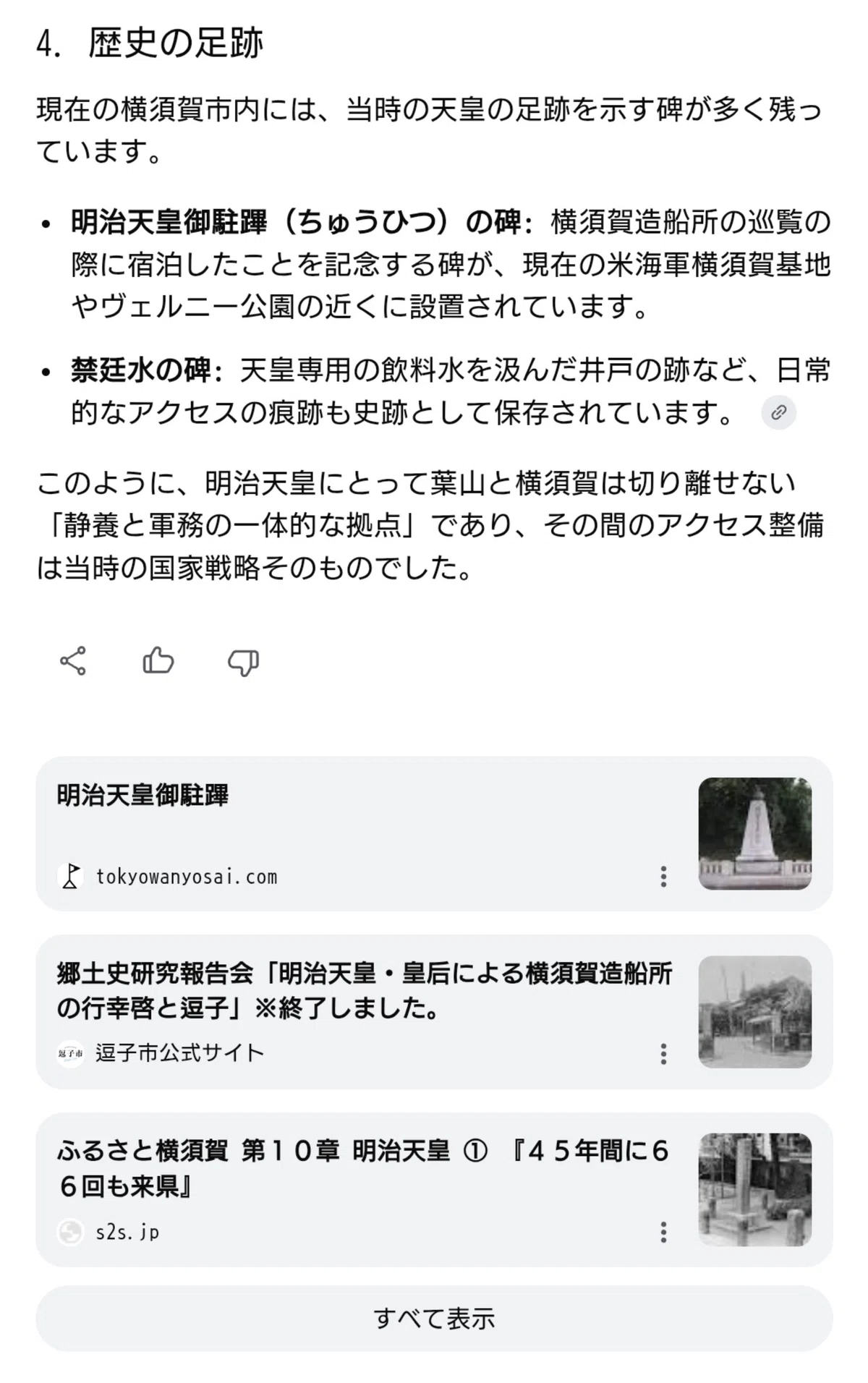Screen dimensions: 868x1383
Task: Open the ふるさと横須賀 第10章 card
Action: (434, 1190)
